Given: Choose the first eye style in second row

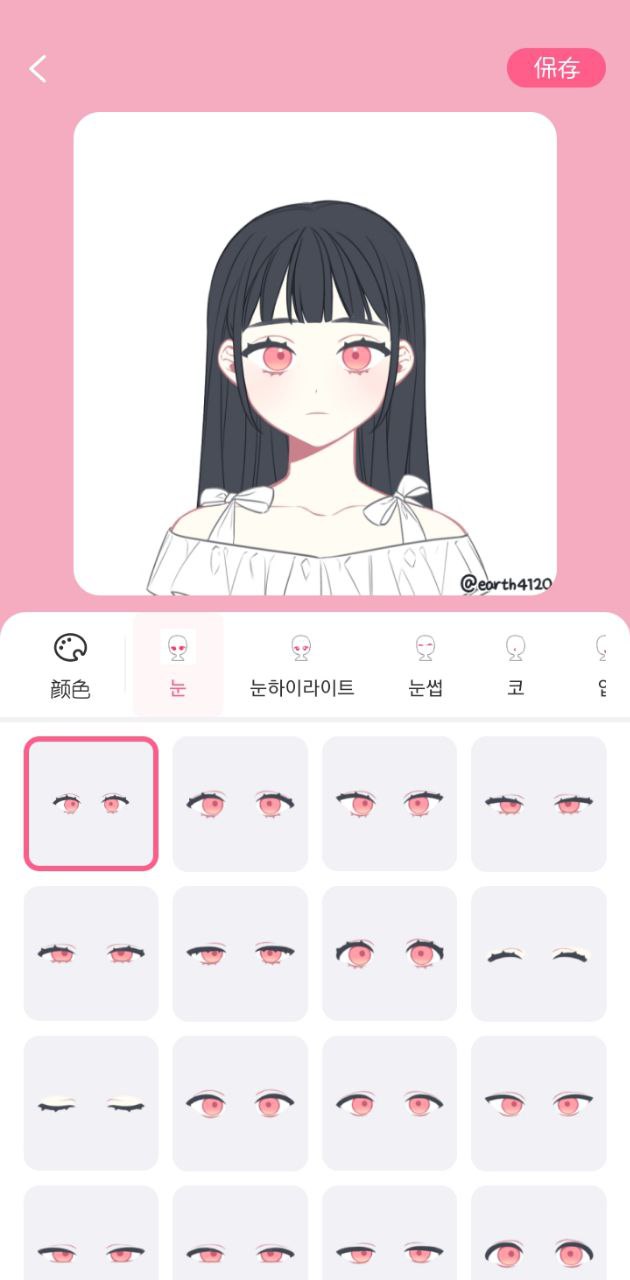Looking at the screenshot, I should 91,954.
